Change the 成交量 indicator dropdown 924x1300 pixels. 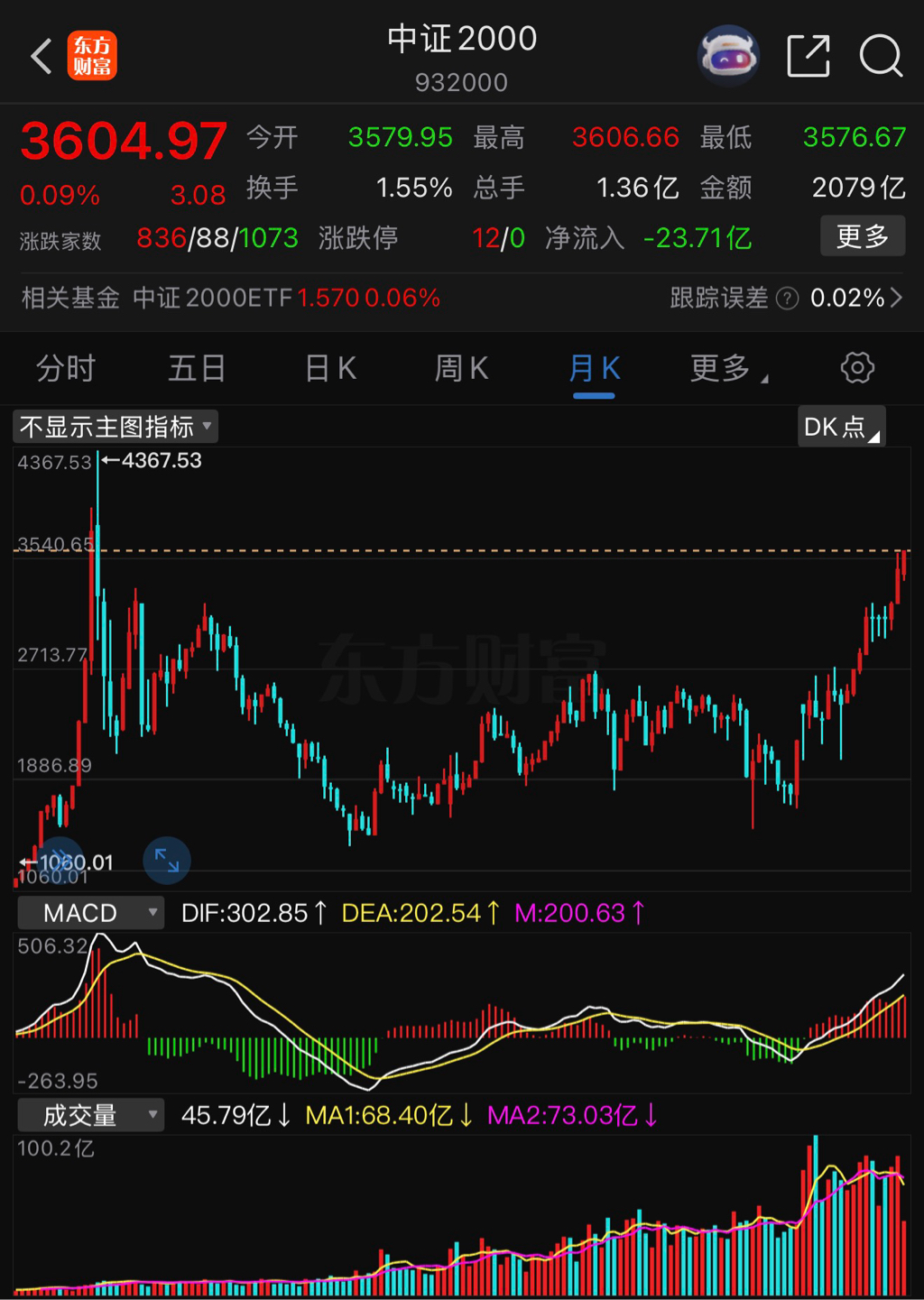(90, 1116)
